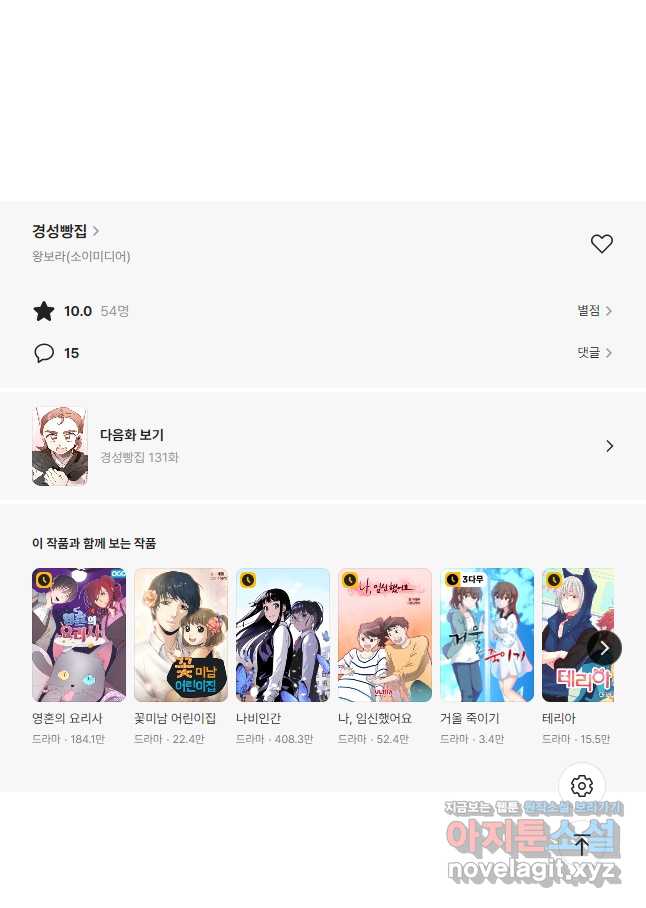The image size is (646, 908).
Task: Open the 꽃미남 어린이집 webtoon
Action: 181,636
